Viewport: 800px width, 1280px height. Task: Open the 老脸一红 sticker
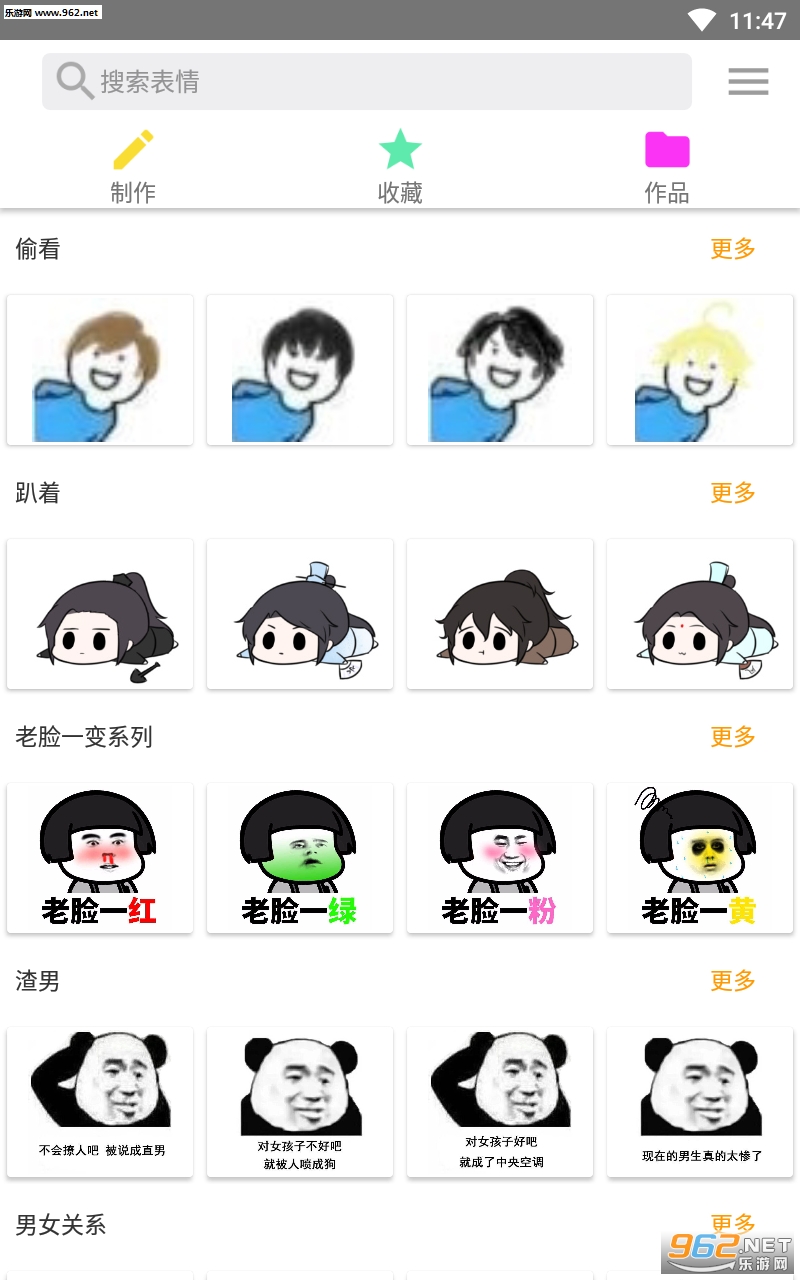click(100, 858)
